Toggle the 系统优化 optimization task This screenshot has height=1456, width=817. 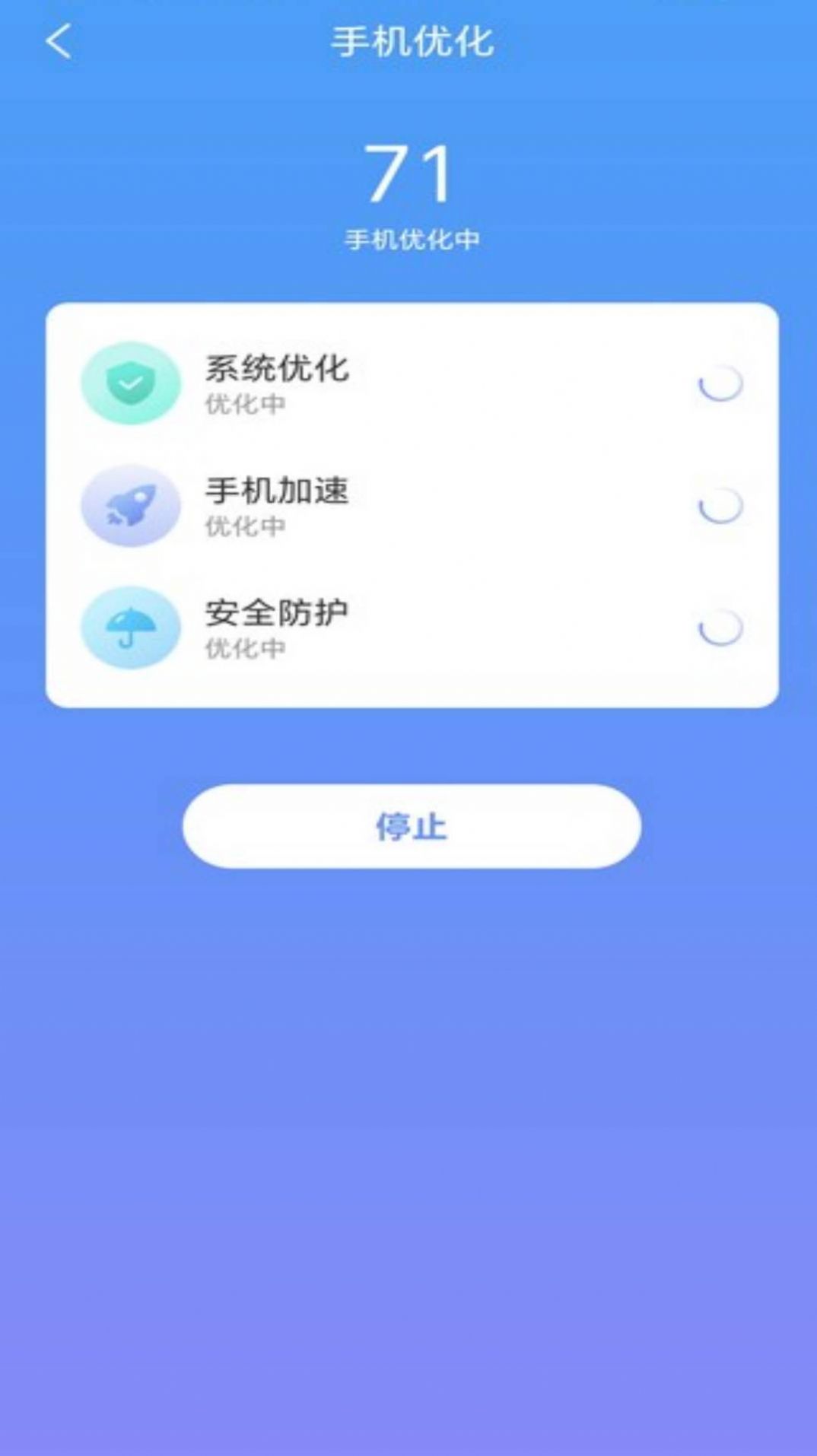tap(411, 383)
